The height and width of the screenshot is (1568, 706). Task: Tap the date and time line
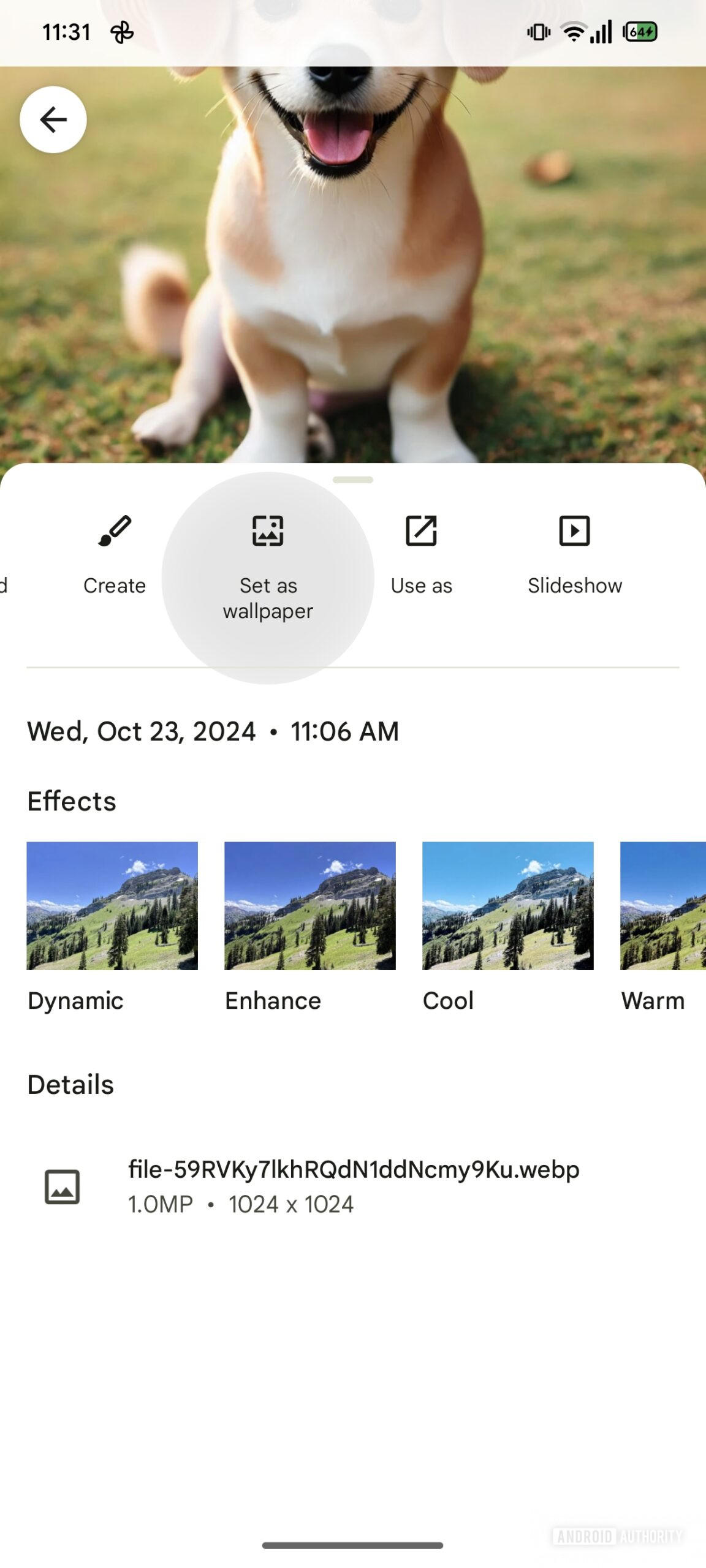(213, 731)
